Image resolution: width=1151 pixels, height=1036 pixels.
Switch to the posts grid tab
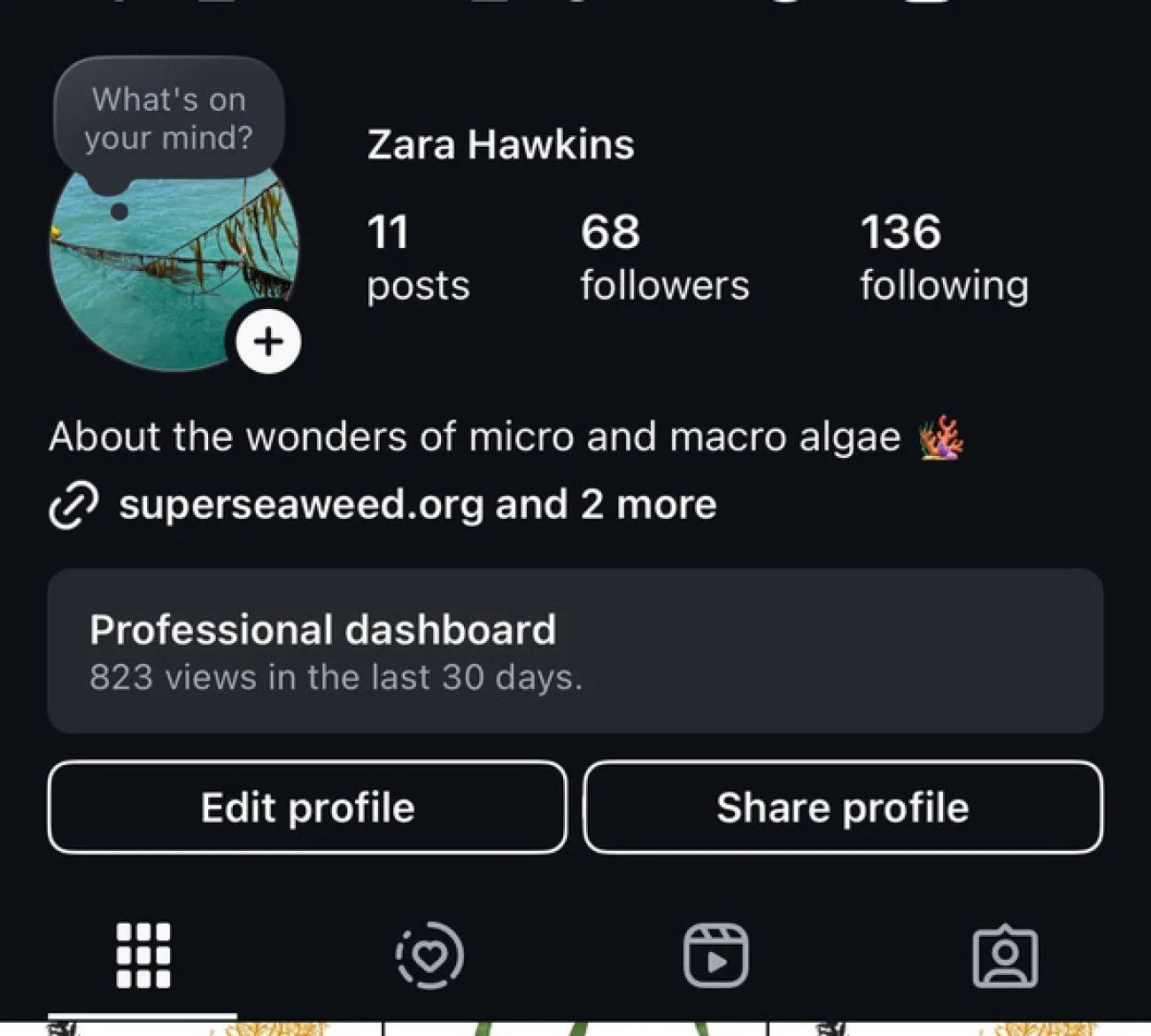(143, 955)
